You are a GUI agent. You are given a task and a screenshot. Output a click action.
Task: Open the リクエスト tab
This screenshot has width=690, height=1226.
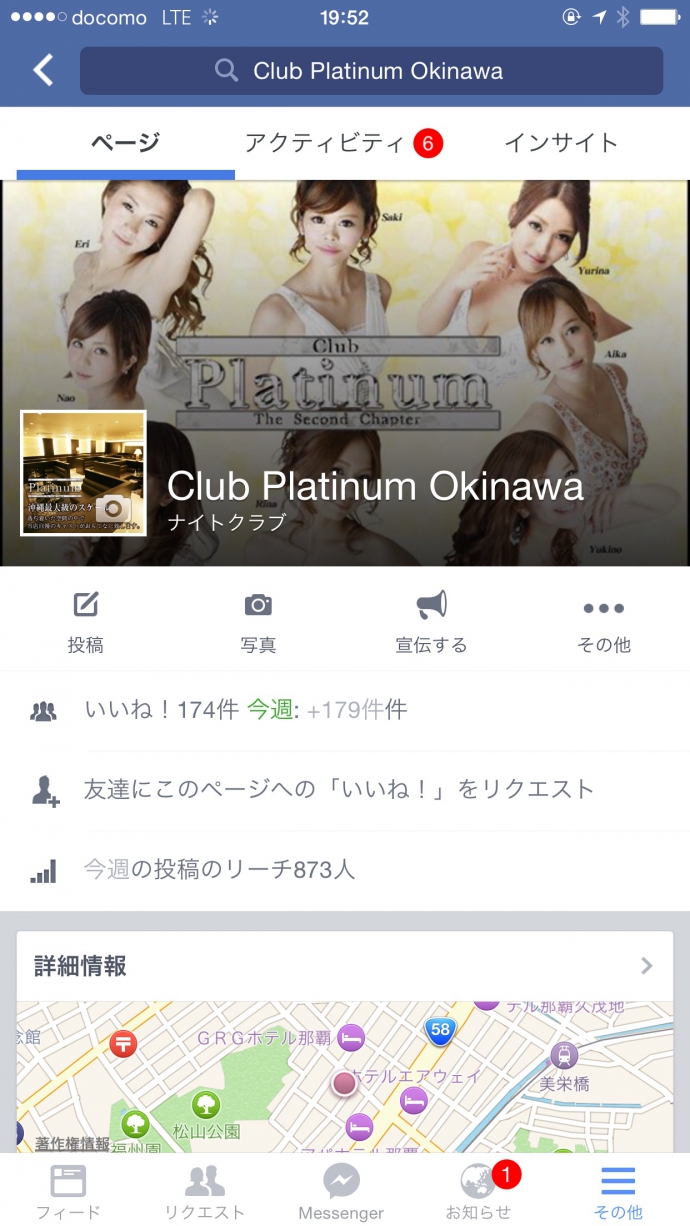(205, 1192)
